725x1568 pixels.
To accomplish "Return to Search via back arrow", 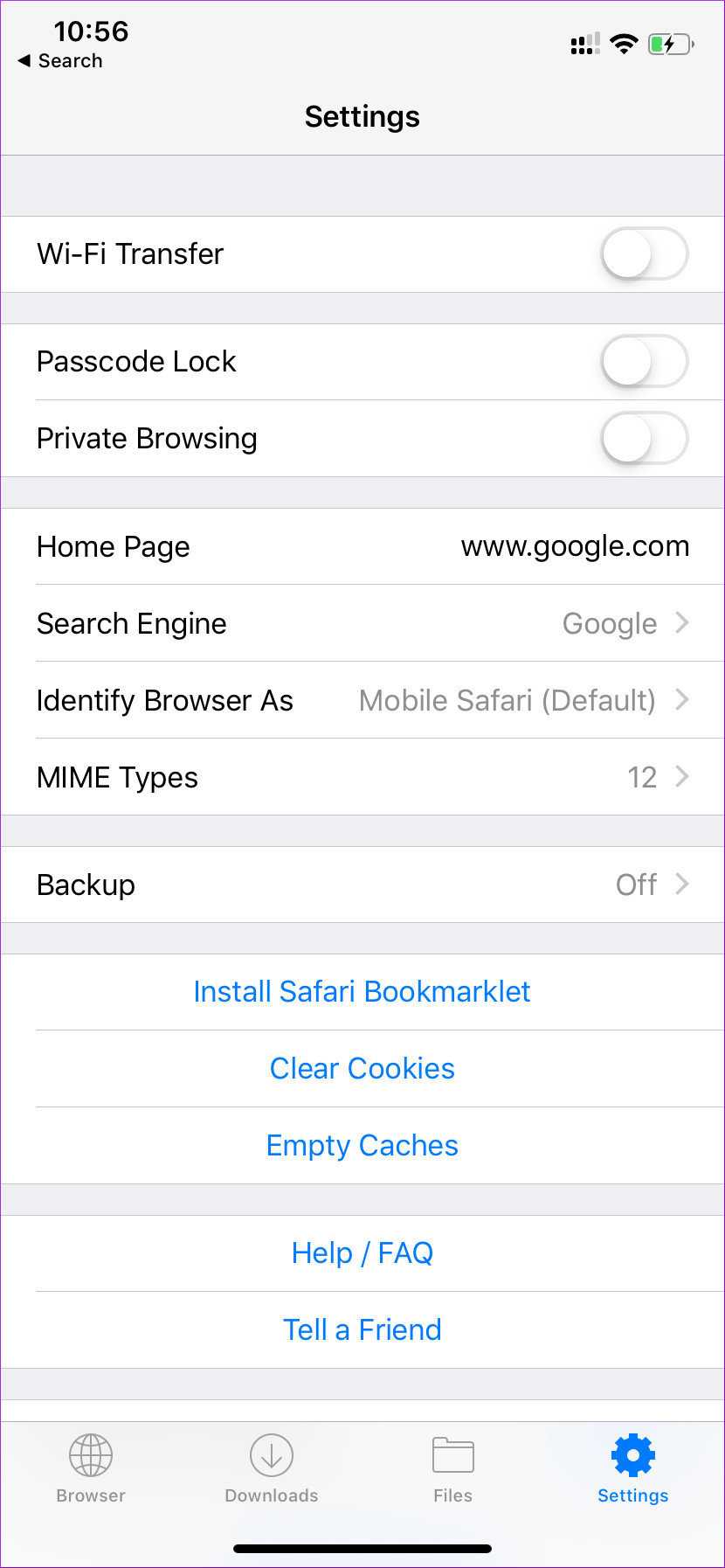I will click(59, 61).
